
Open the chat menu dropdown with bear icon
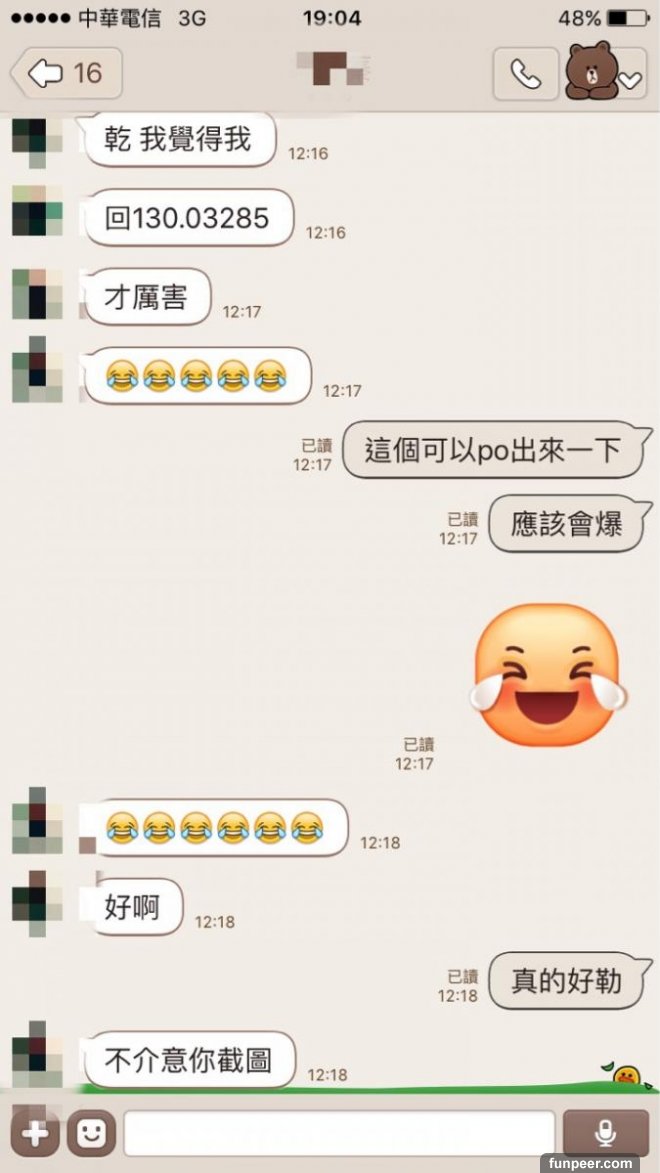point(605,74)
